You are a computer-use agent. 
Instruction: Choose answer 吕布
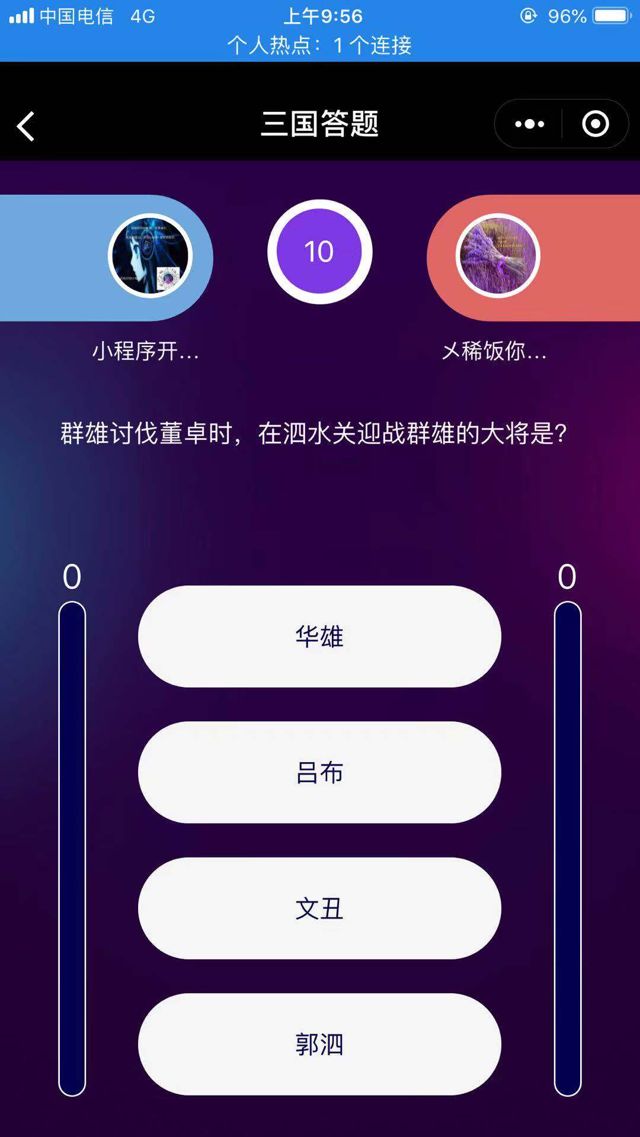(x=319, y=773)
